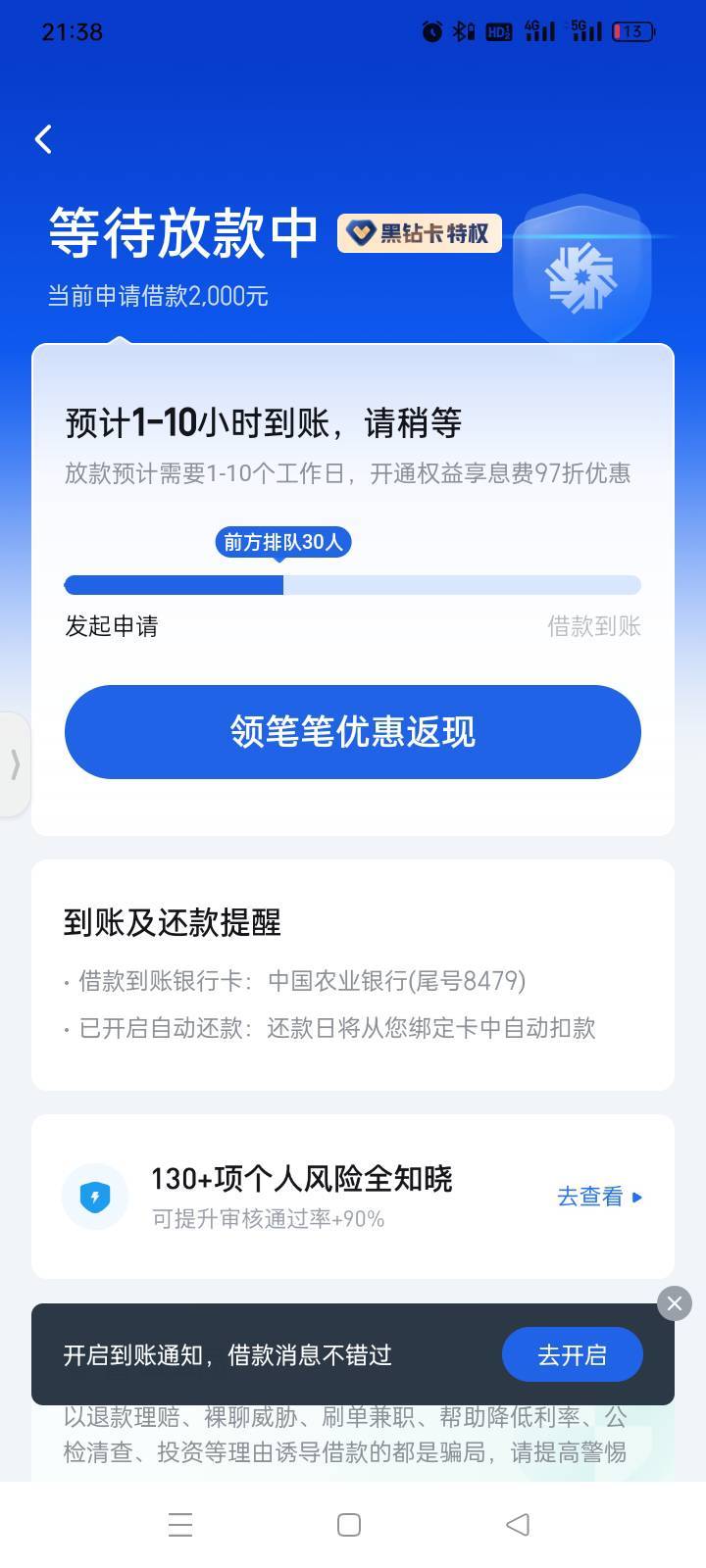This screenshot has width=706, height=1568.
Task: Enable arrival notifications via 去开启
Action: click(573, 1354)
